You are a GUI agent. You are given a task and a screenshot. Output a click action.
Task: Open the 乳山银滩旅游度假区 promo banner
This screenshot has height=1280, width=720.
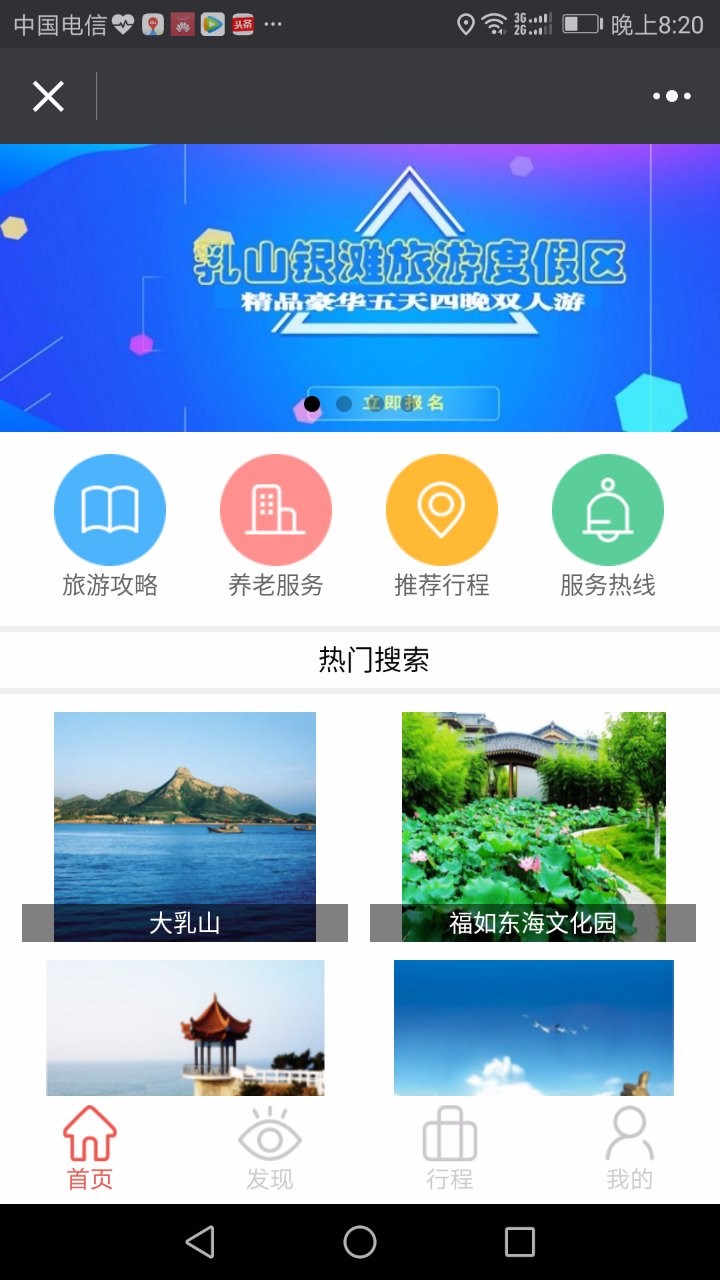360,288
